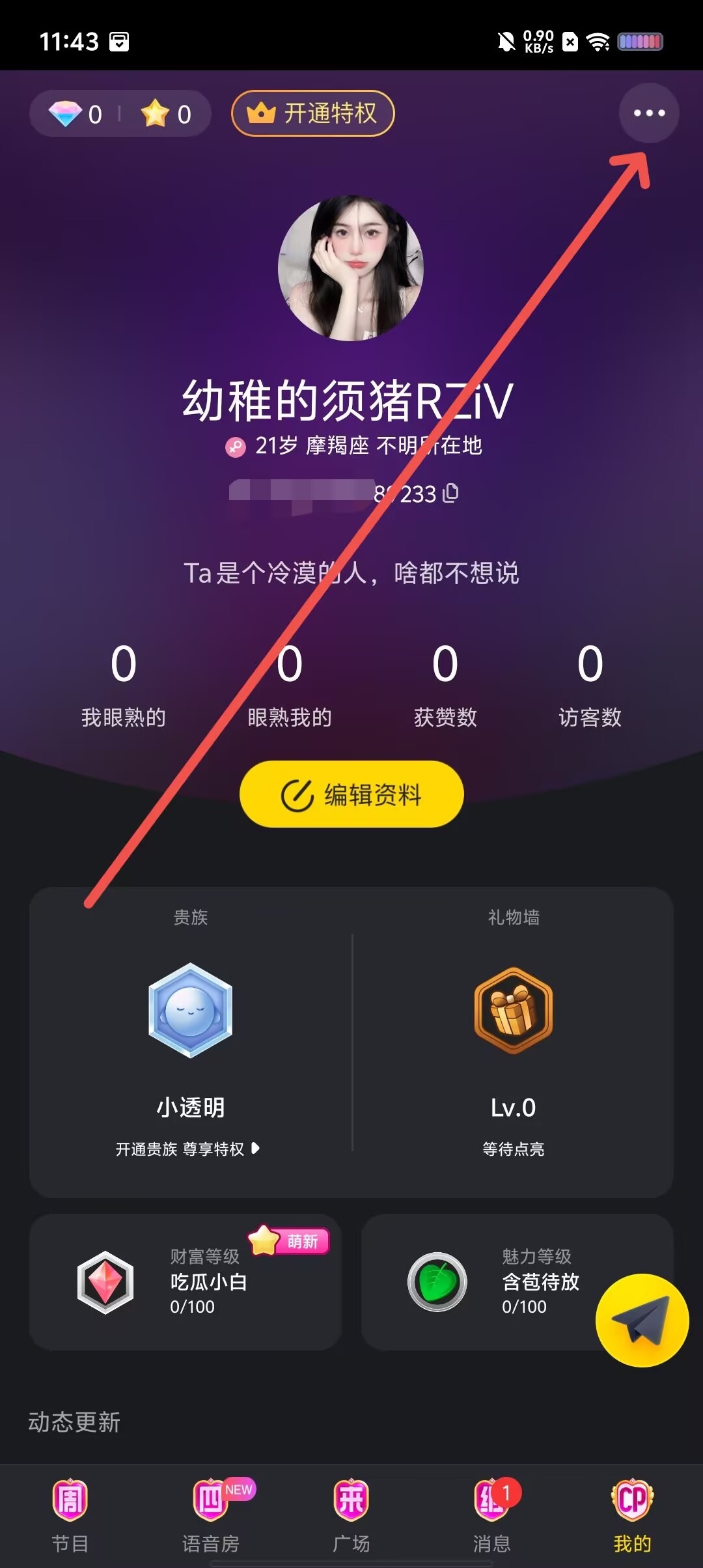703x1568 pixels.
Task: Open the three-dot overflow menu
Action: pyautogui.click(x=648, y=113)
